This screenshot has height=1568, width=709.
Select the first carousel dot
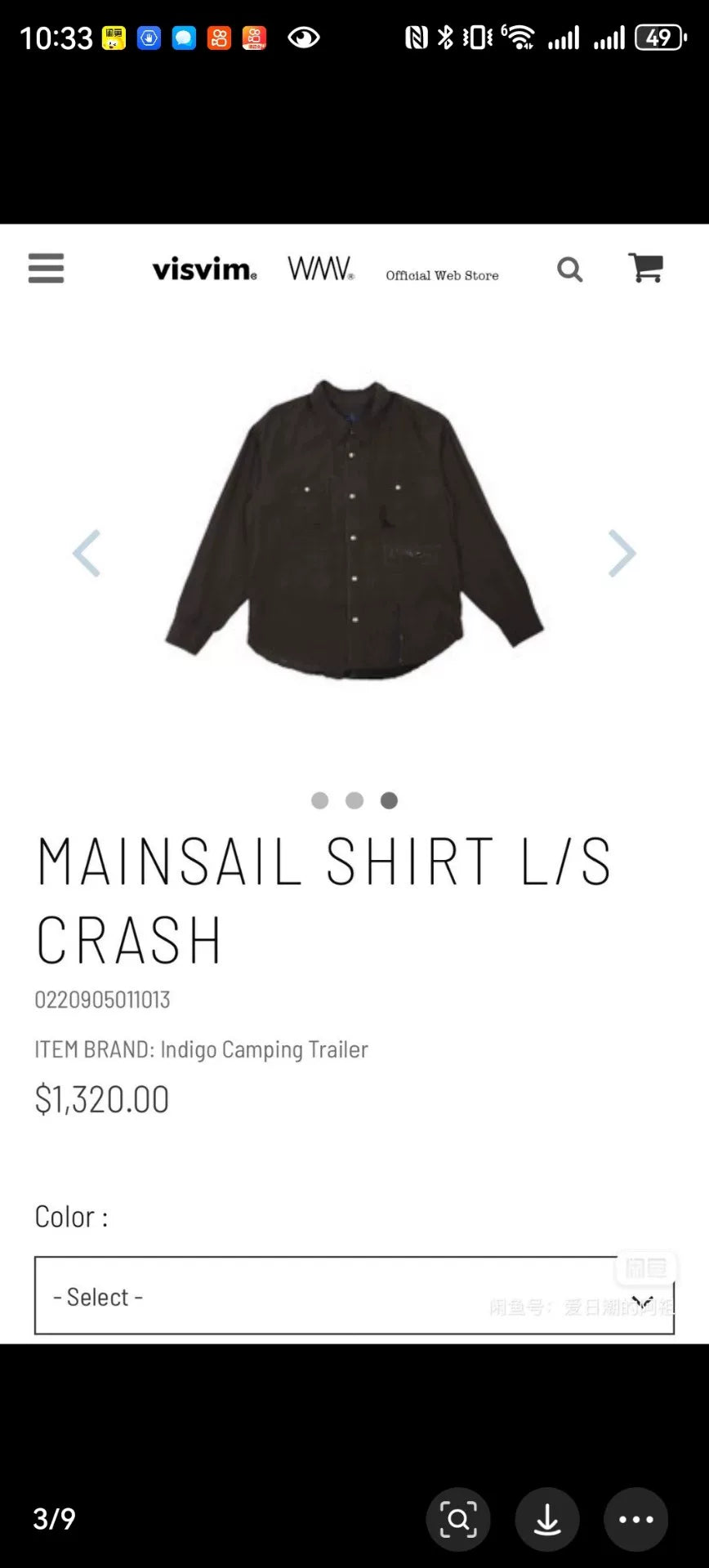[320, 801]
